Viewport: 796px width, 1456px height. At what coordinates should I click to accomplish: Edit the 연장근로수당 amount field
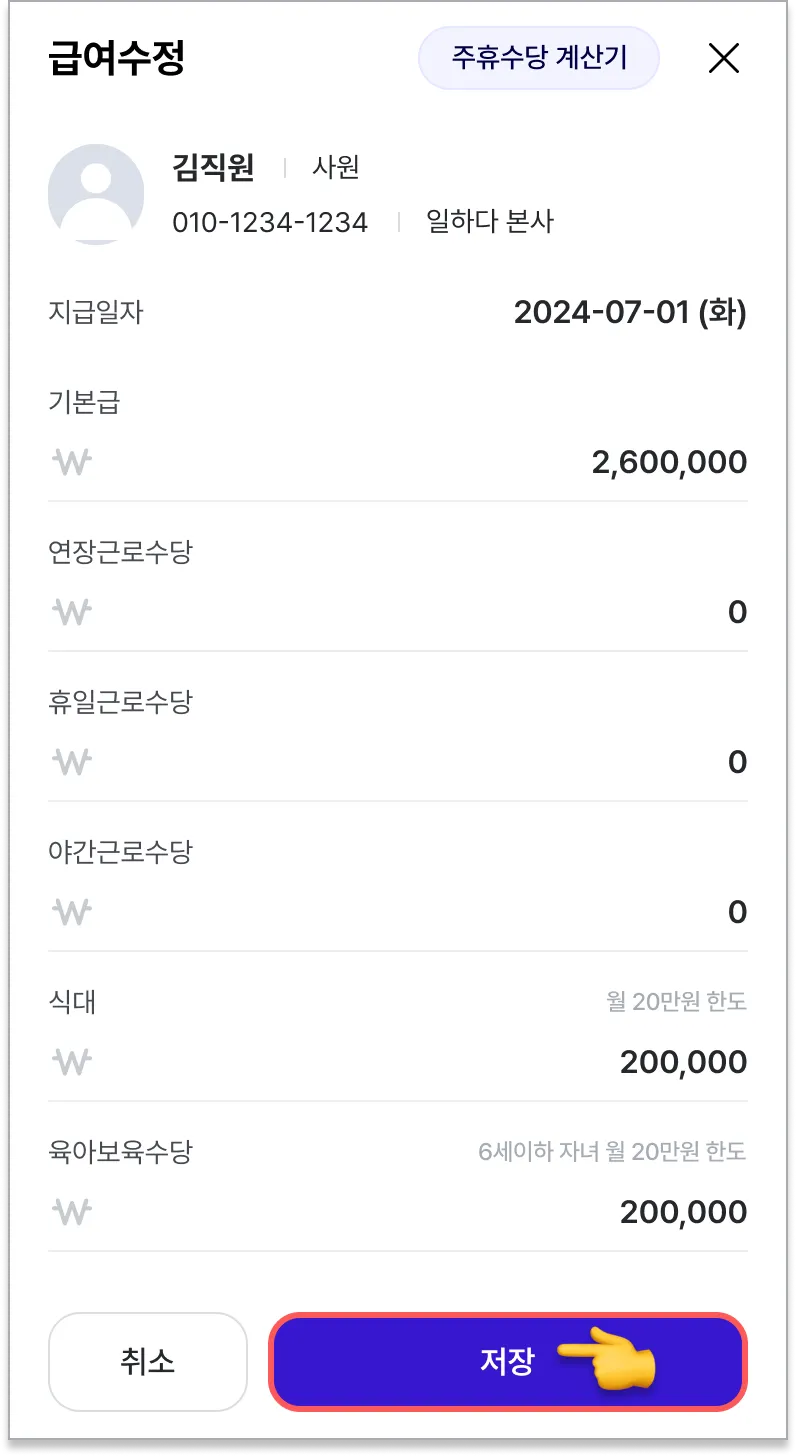click(x=398, y=612)
